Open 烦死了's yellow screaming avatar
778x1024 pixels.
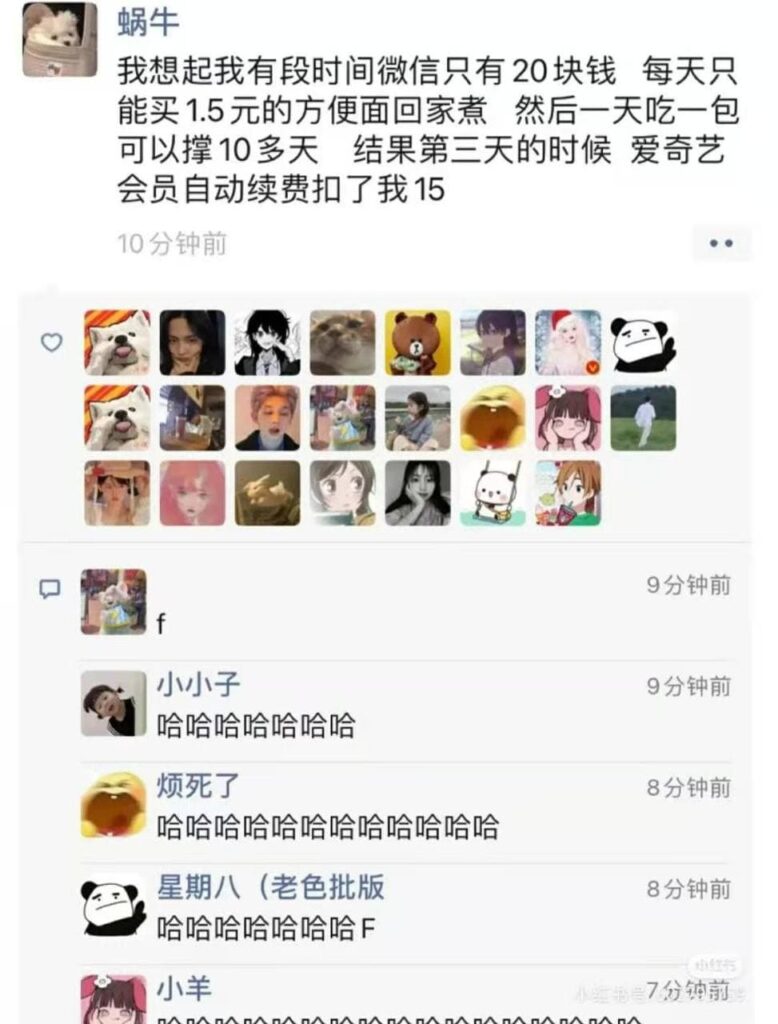pyautogui.click(x=113, y=805)
